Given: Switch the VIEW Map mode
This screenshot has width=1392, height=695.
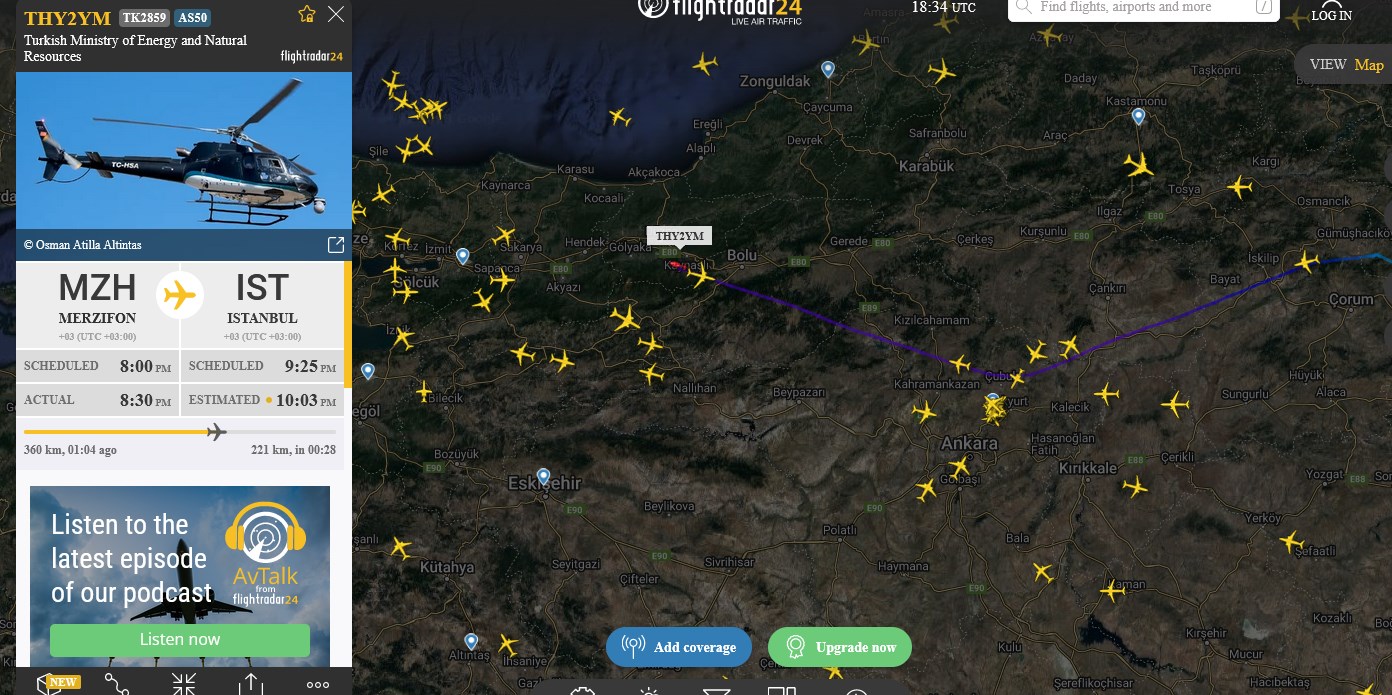Looking at the screenshot, I should [x=1346, y=65].
